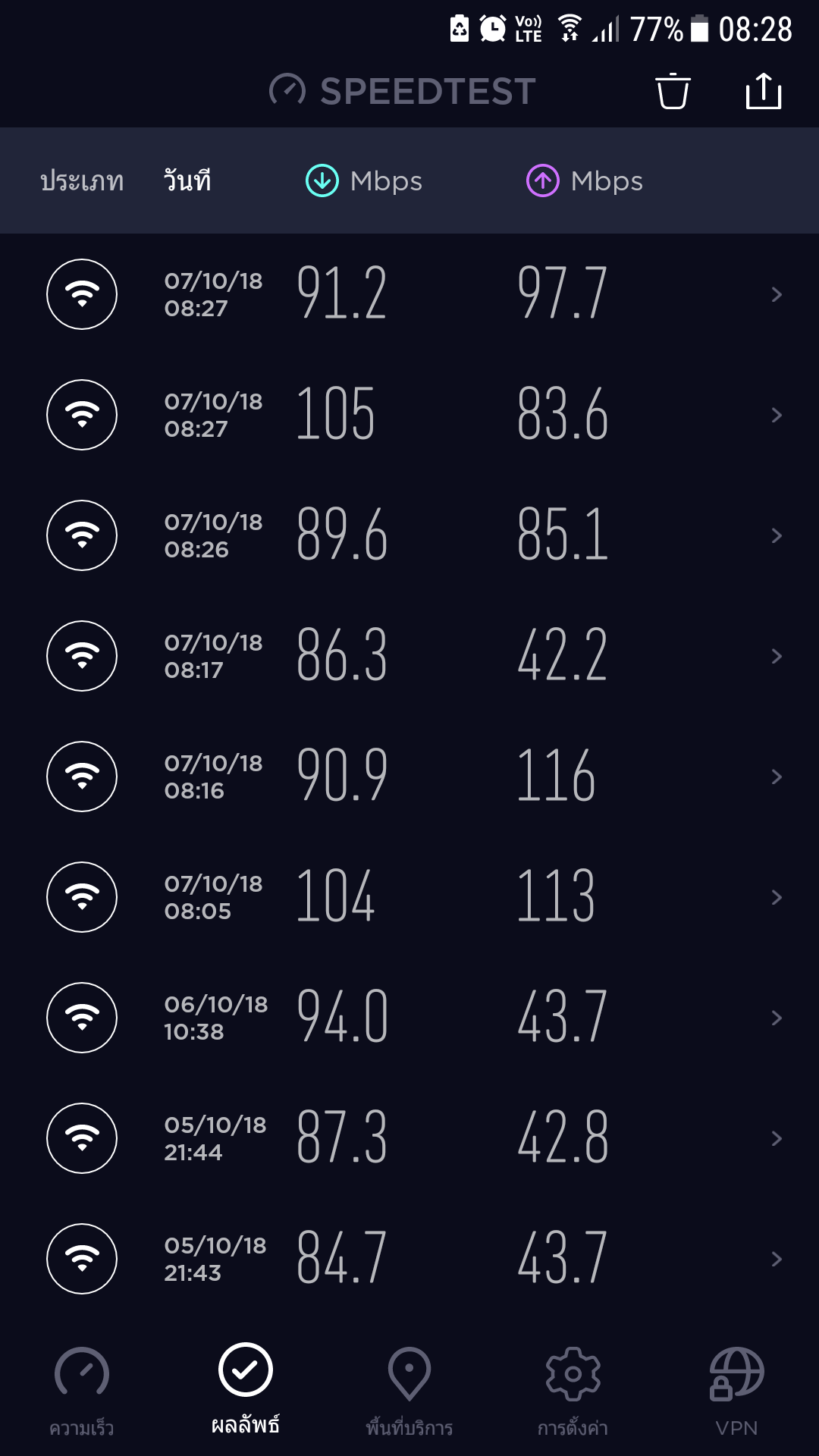This screenshot has height=1456, width=819.
Task: Switch to the VPN tab
Action: tap(737, 1392)
